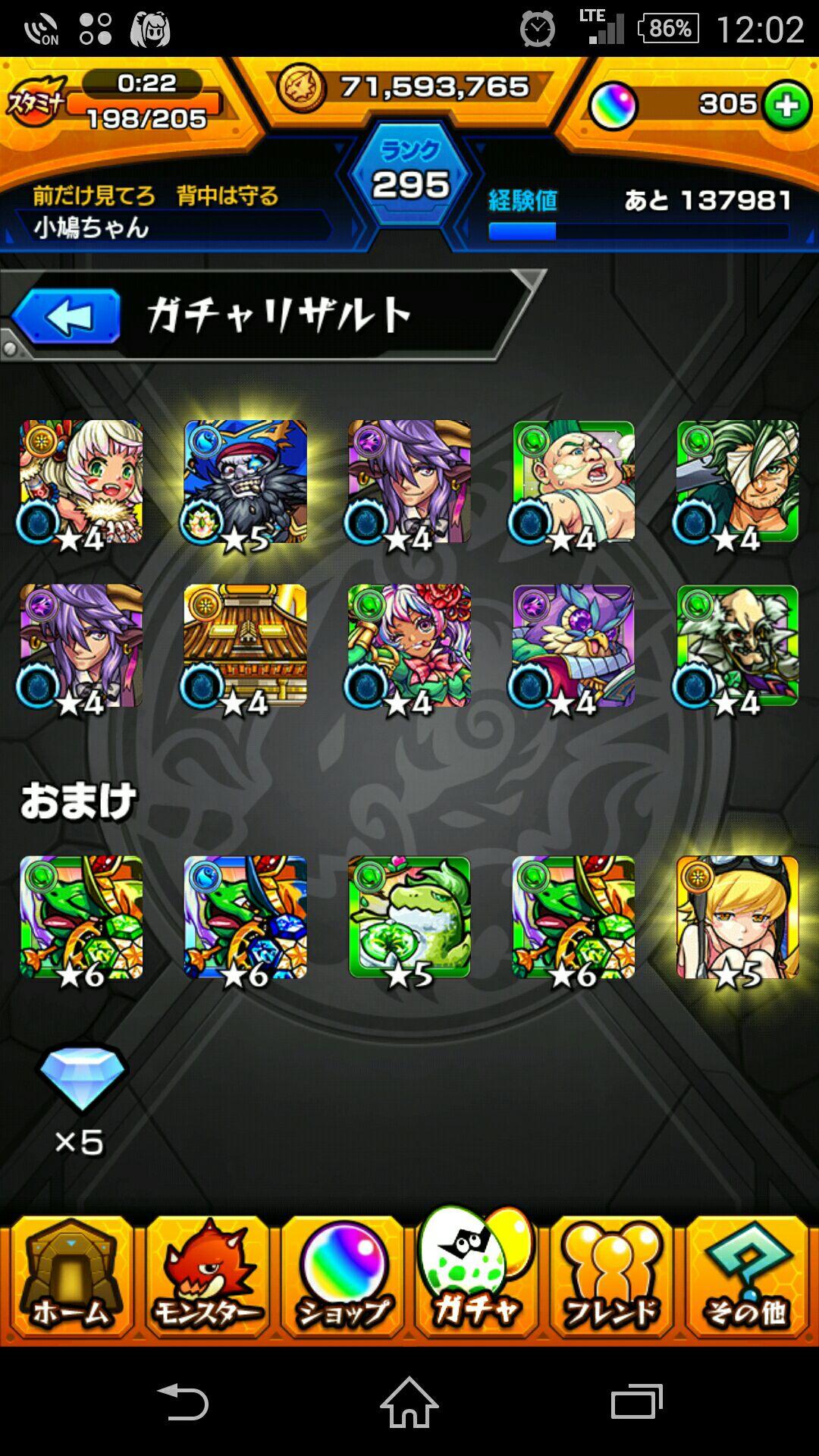View the green frog ★5 bonus monster
Screen dimensions: 819x1456
[x=409, y=918]
